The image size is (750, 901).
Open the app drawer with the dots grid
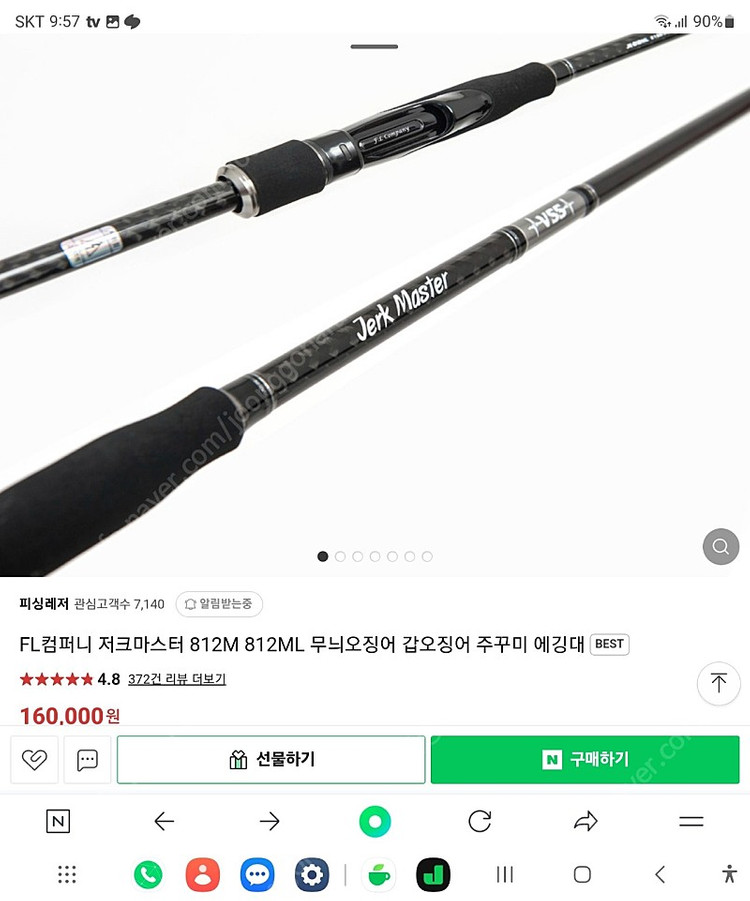pos(66,874)
